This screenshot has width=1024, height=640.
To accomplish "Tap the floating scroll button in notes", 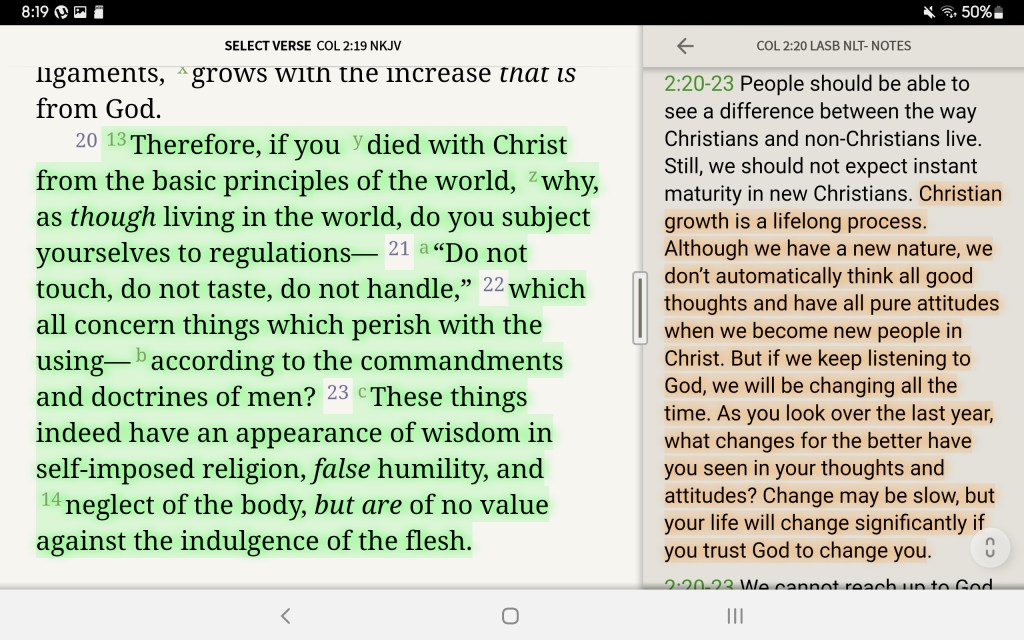I will pos(989,548).
